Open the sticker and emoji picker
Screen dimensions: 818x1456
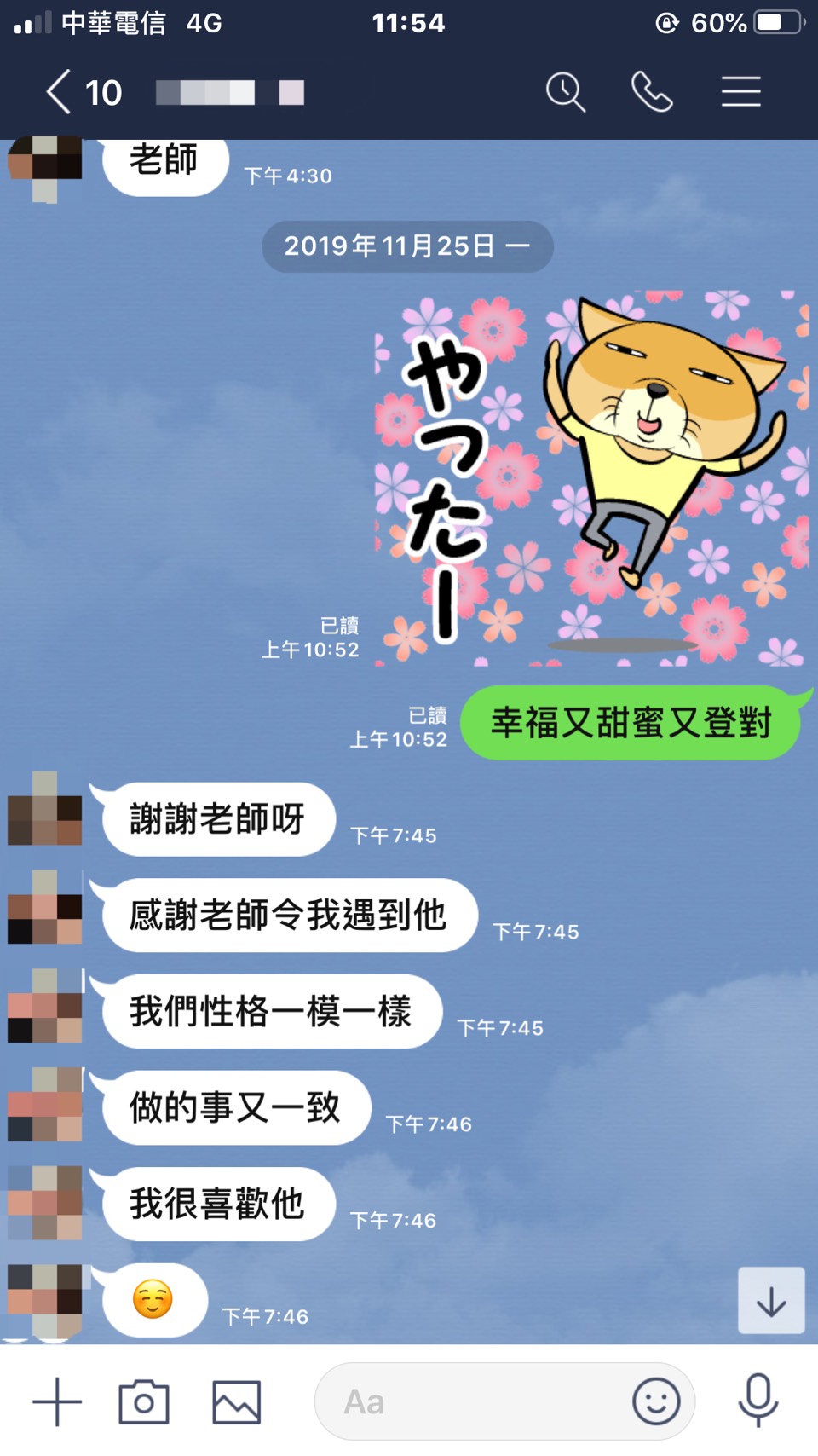click(x=656, y=1401)
